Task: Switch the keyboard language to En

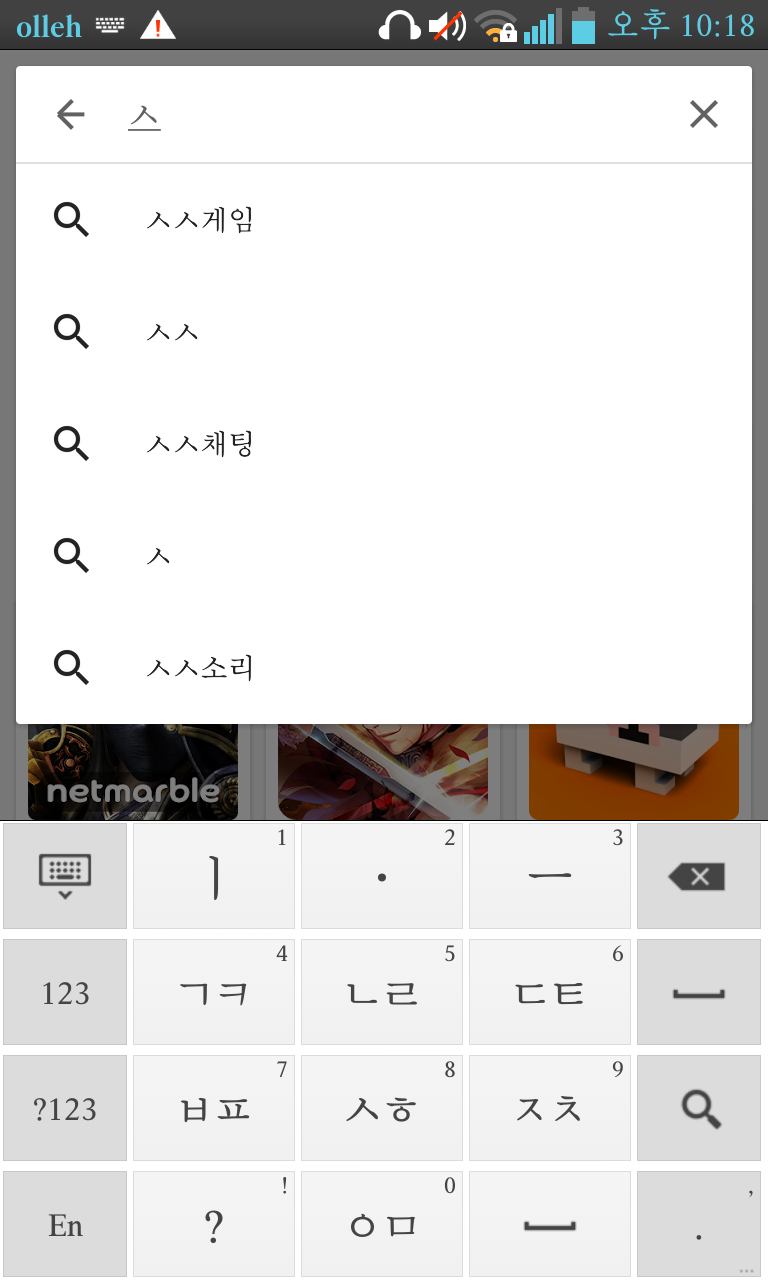Action: pos(65,1224)
